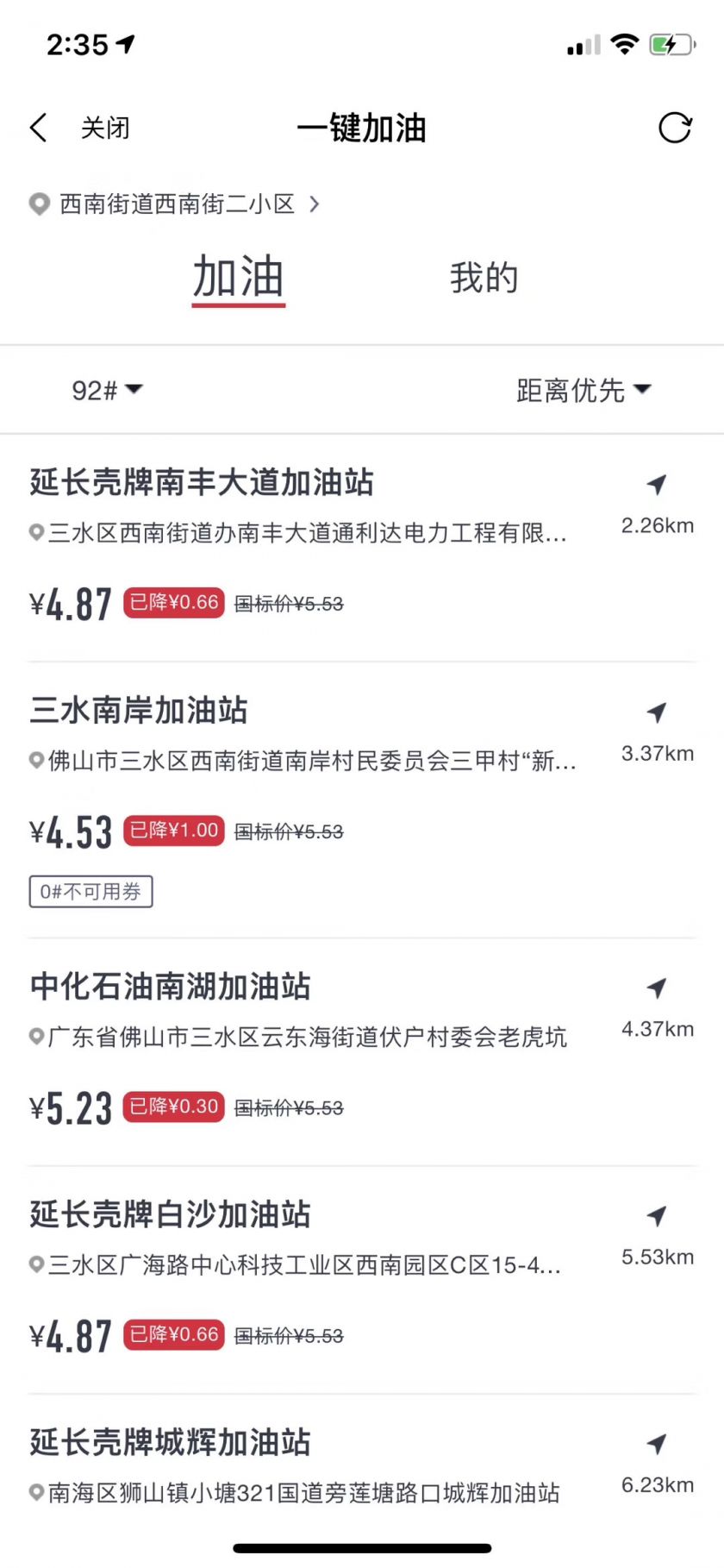Go back using the left arrow

pos(39,128)
